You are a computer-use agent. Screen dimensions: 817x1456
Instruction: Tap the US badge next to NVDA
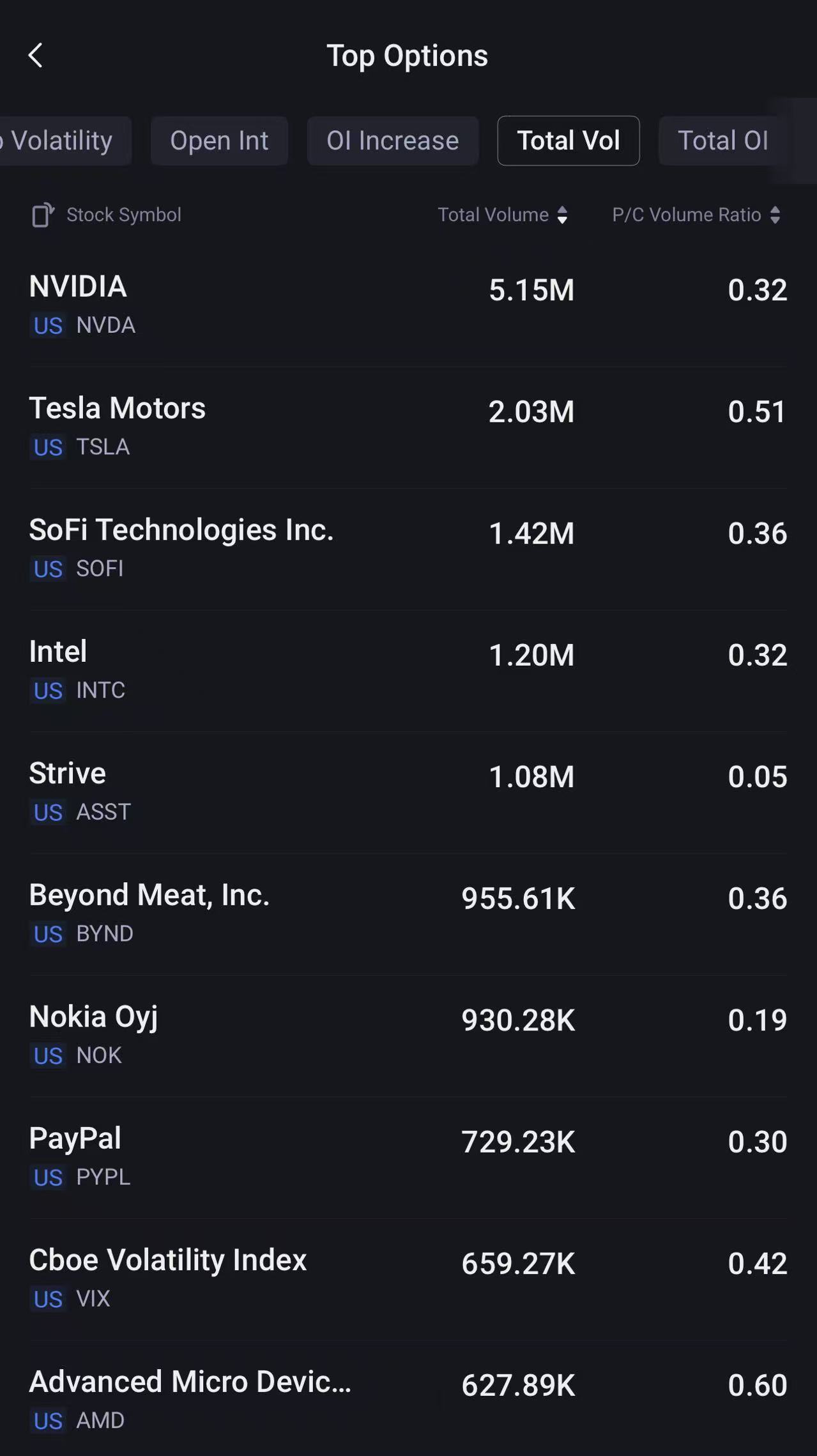[x=47, y=326]
